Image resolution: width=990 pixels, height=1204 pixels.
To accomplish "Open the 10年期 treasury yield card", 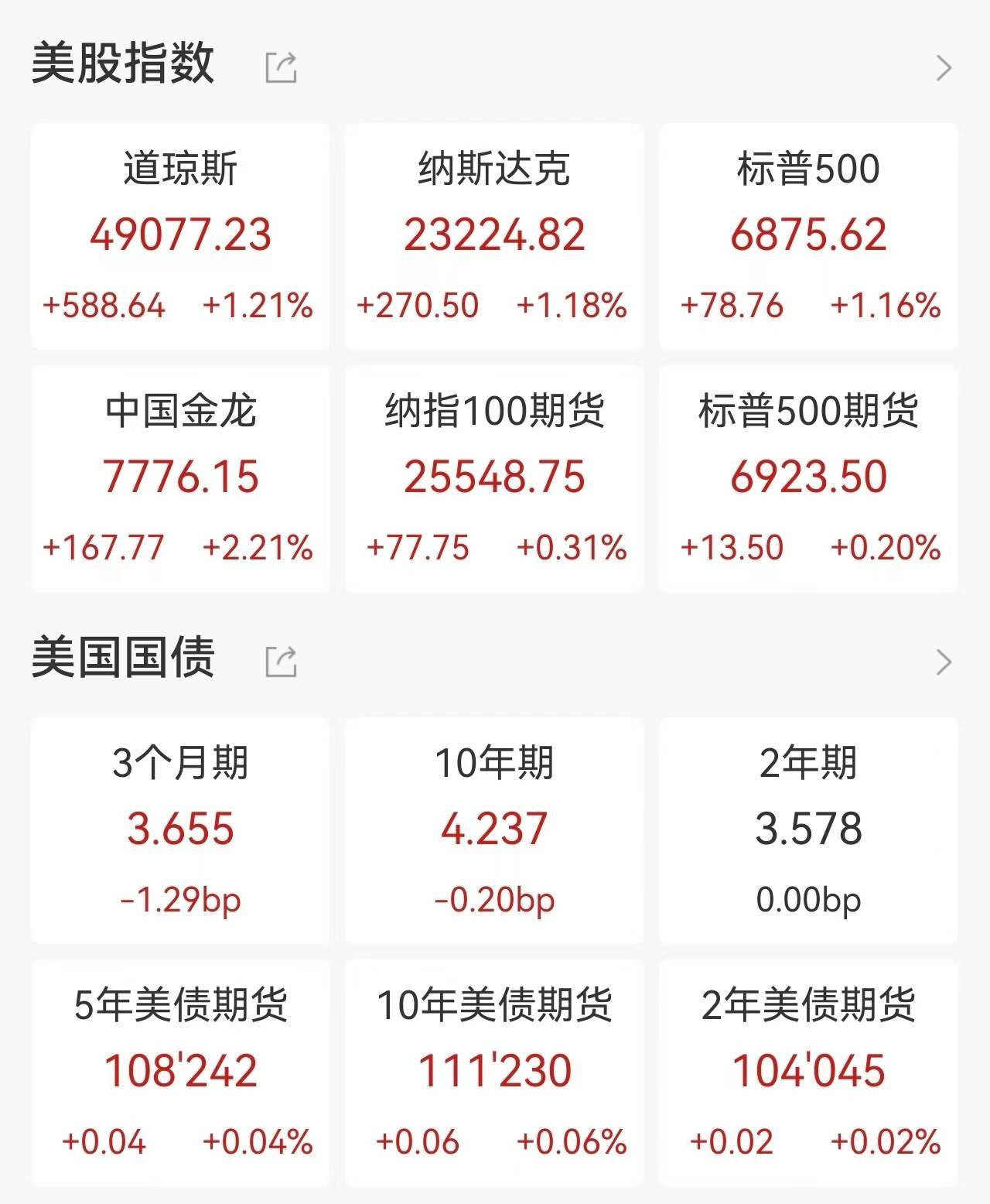I will click(x=494, y=830).
